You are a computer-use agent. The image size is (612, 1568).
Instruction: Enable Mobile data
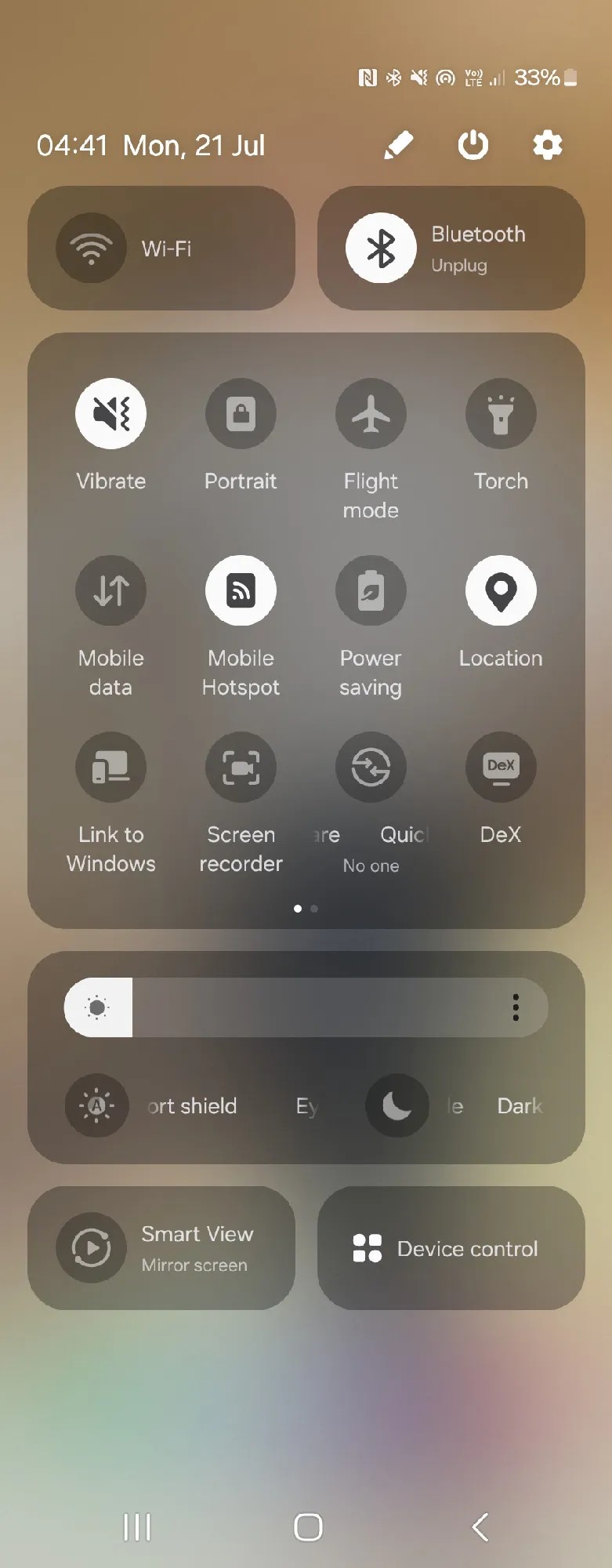[x=110, y=590]
